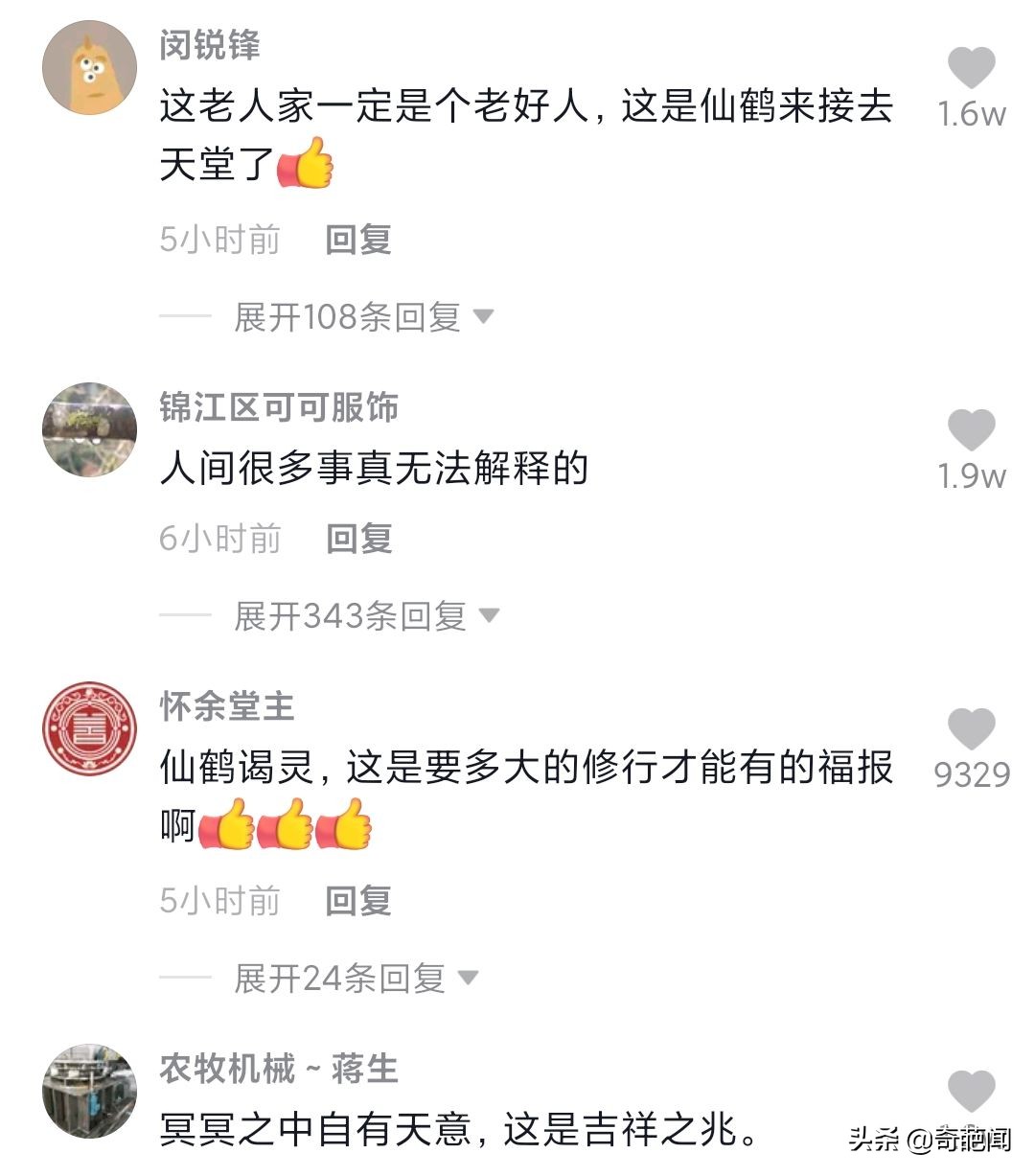Expand the 343 replies thread

[355, 613]
